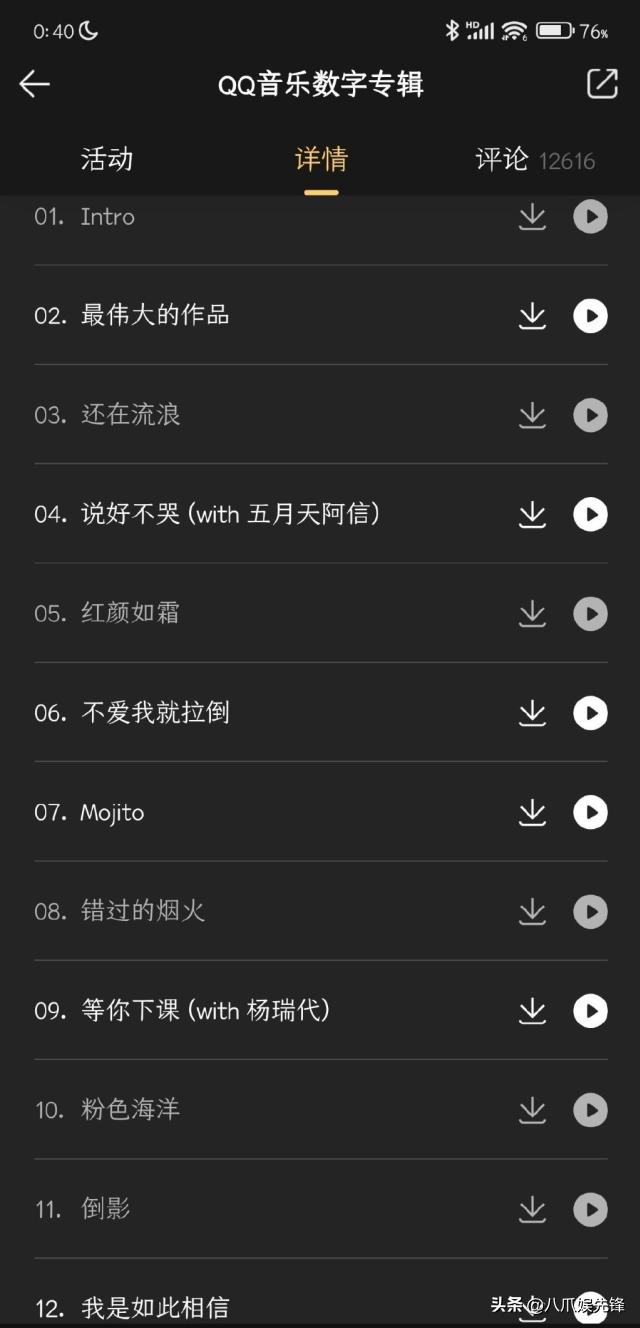The image size is (640, 1328).
Task: Download the track 不爱我就拉倒
Action: tap(532, 713)
